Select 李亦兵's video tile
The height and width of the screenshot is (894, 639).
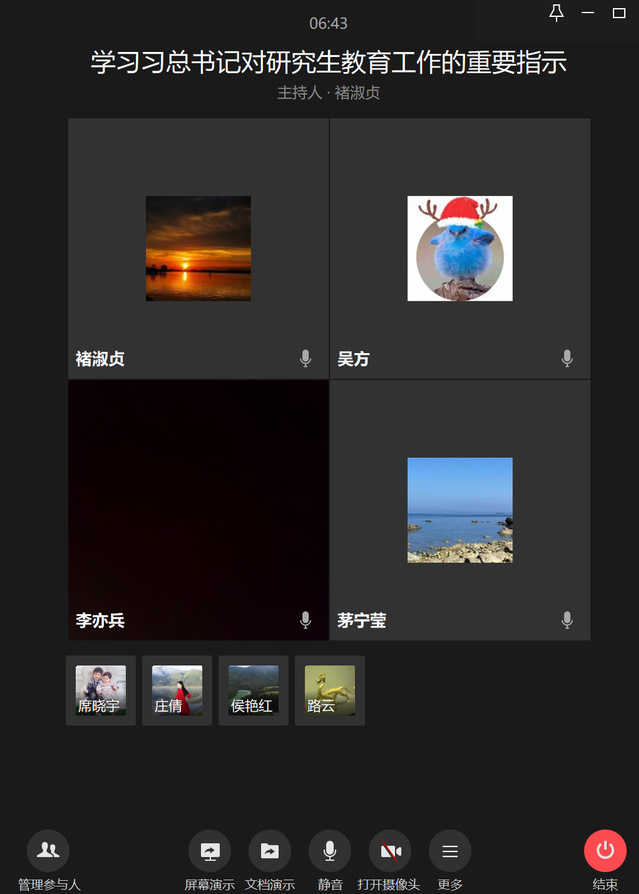(198, 510)
